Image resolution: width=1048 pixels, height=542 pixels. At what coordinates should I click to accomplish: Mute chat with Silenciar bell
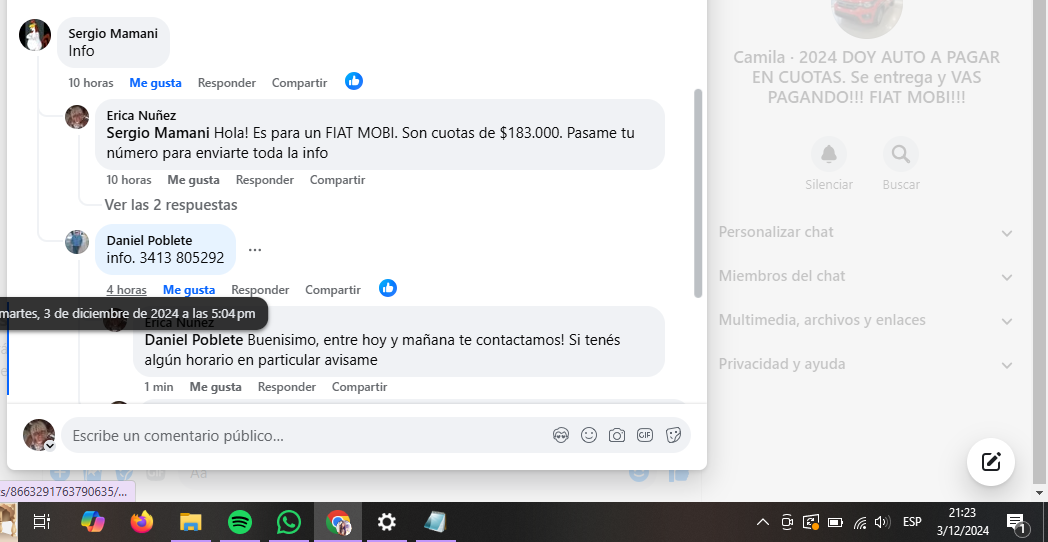(829, 154)
